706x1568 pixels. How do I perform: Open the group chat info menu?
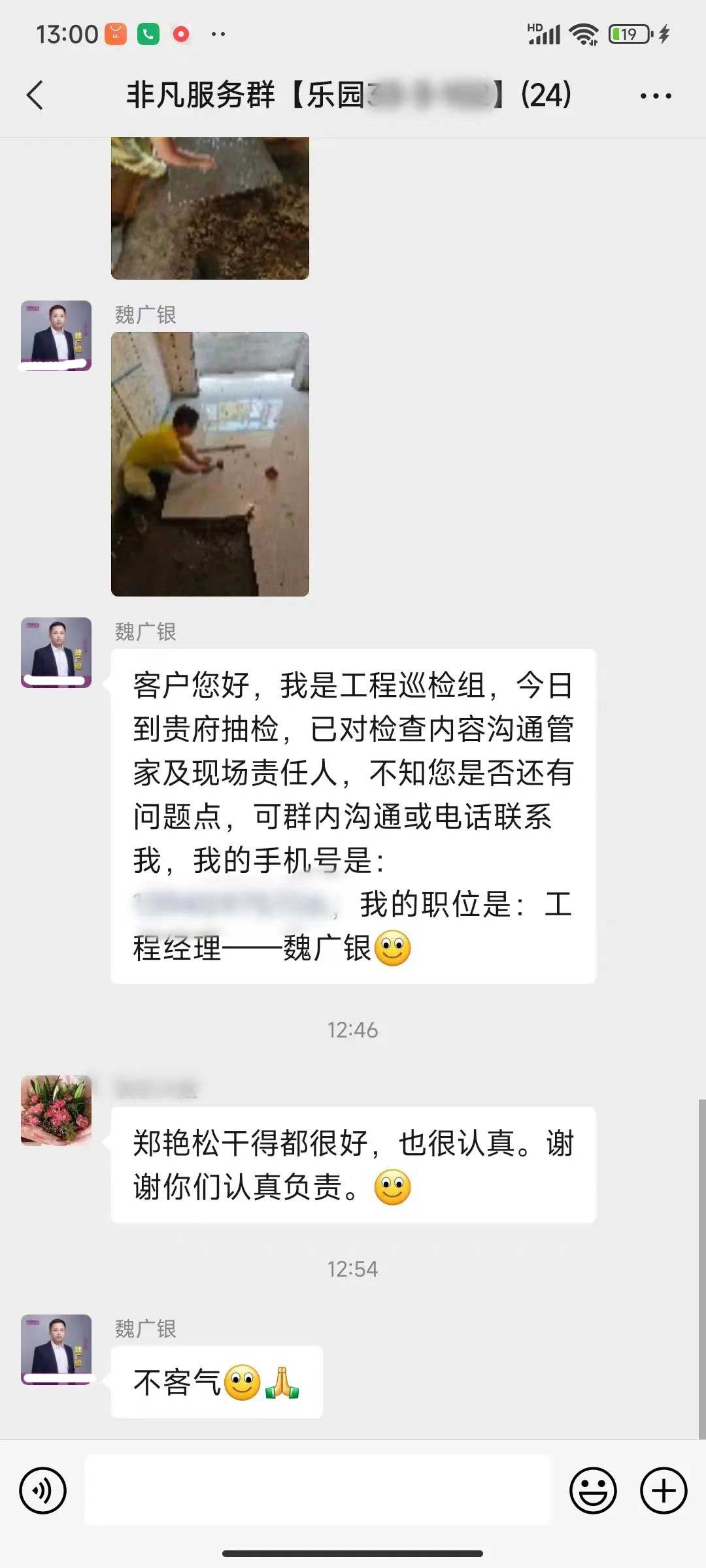click(655, 96)
